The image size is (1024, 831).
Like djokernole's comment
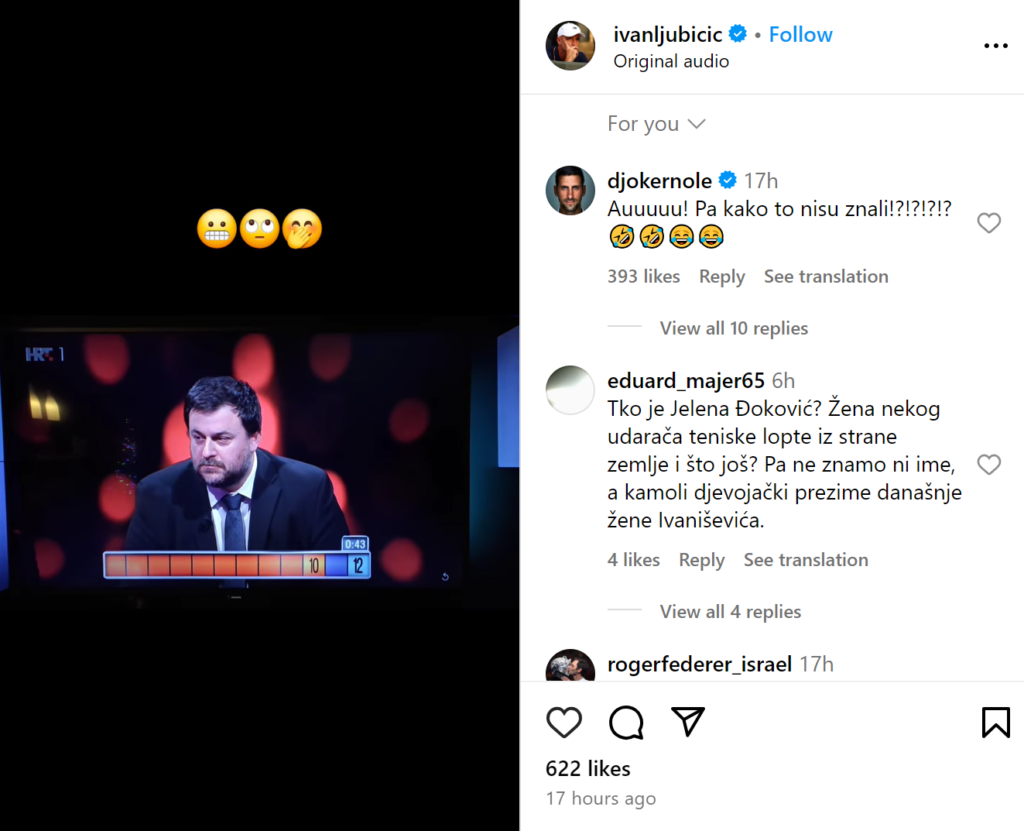(988, 223)
